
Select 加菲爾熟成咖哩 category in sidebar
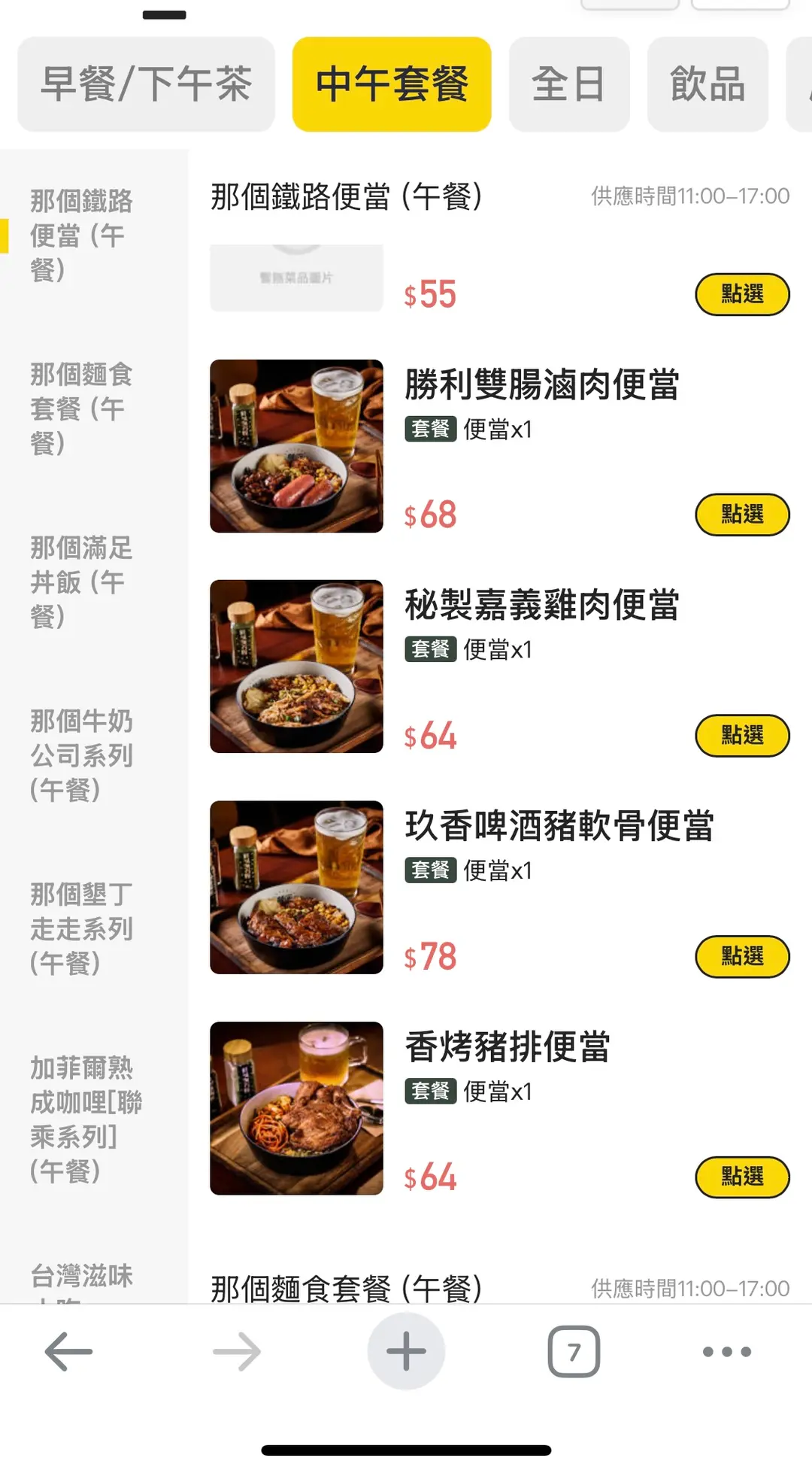point(84,1119)
